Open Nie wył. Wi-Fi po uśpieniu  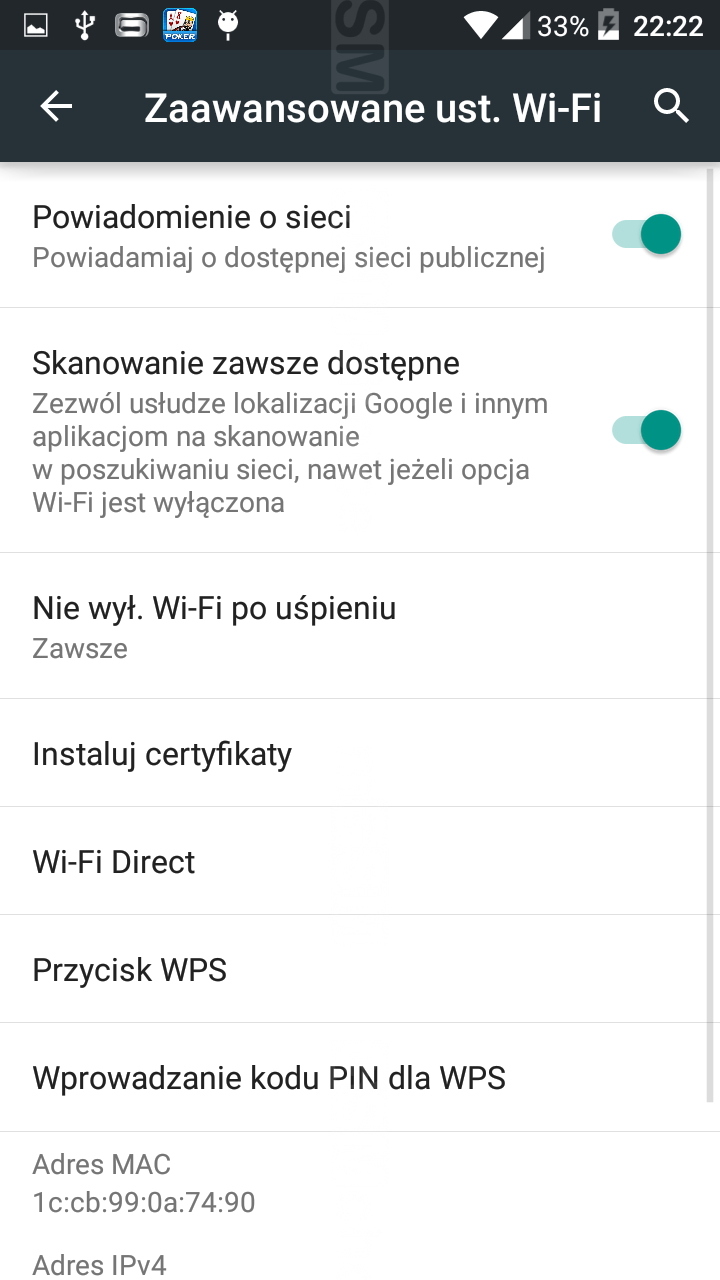360,626
